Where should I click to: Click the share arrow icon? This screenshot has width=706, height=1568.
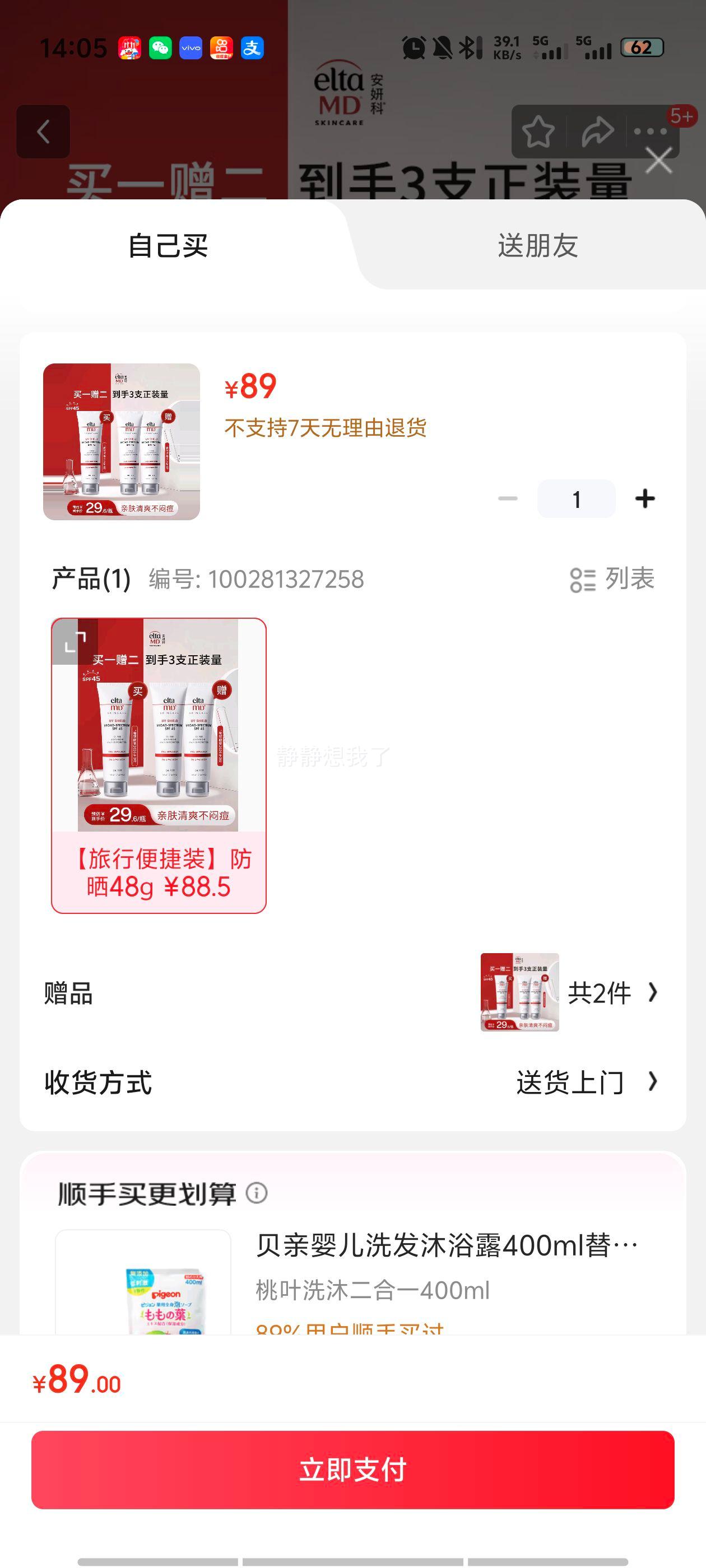(596, 130)
